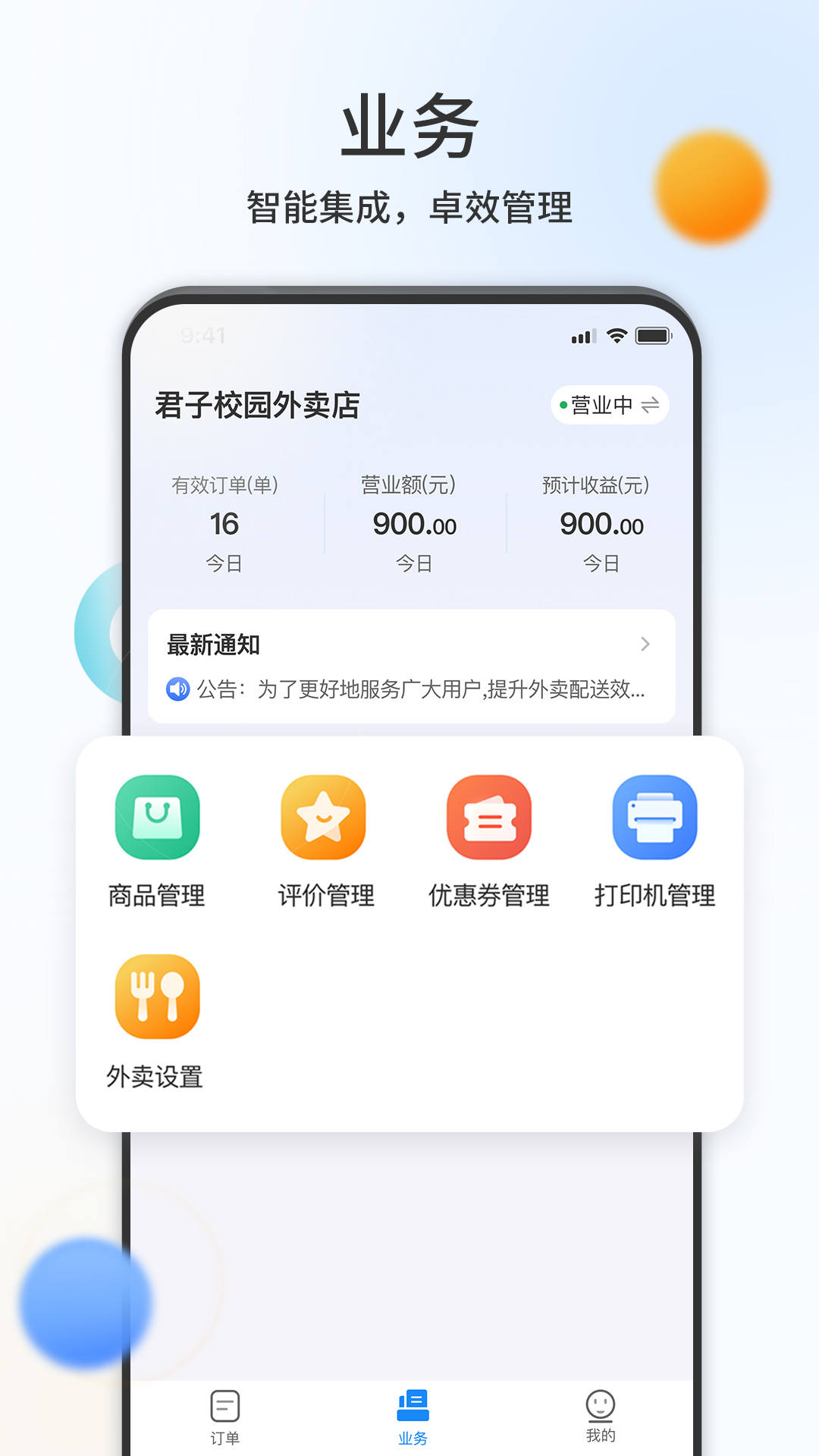Click the announcement speaker icon

pyautogui.click(x=177, y=690)
